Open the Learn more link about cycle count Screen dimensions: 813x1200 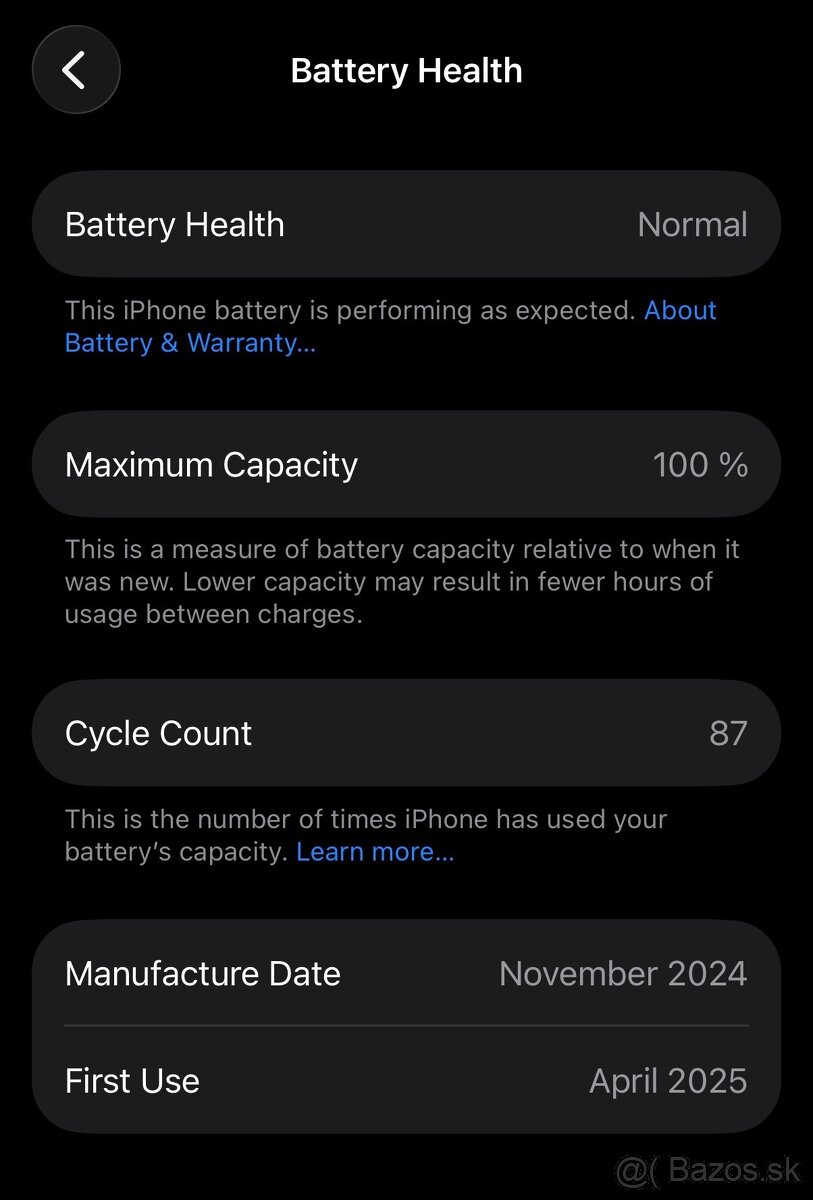point(374,852)
